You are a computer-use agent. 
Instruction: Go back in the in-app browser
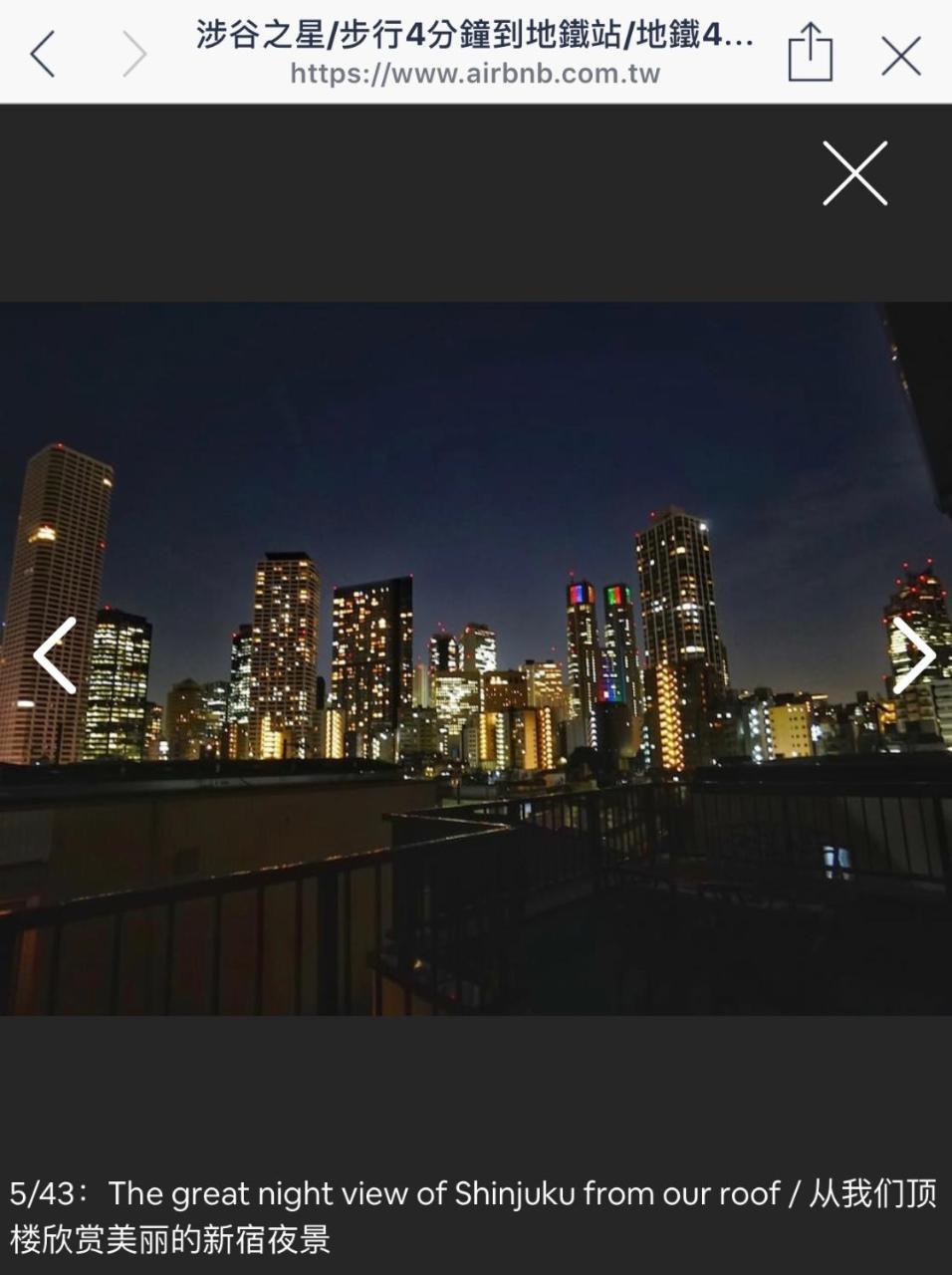click(x=43, y=54)
